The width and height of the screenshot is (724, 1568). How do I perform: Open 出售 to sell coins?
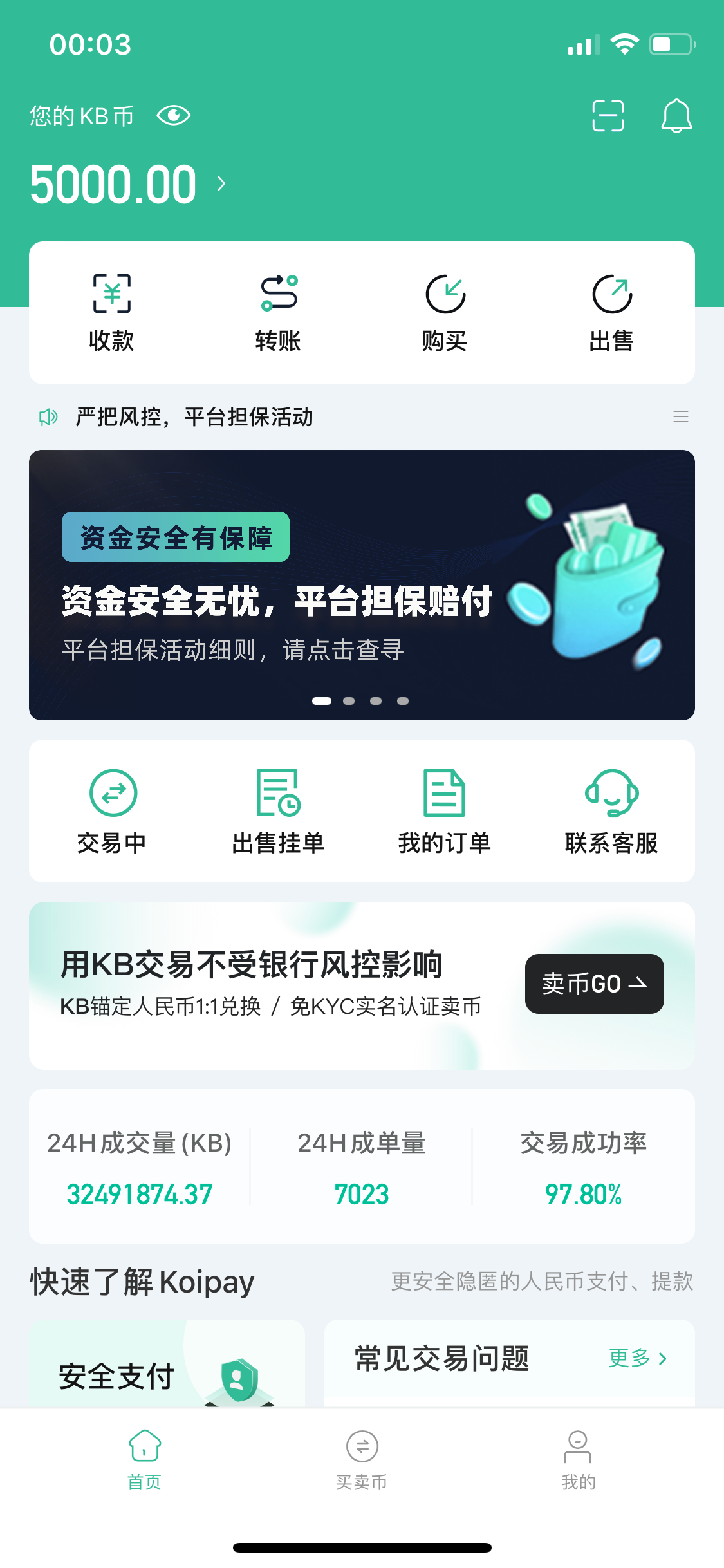pos(611,313)
